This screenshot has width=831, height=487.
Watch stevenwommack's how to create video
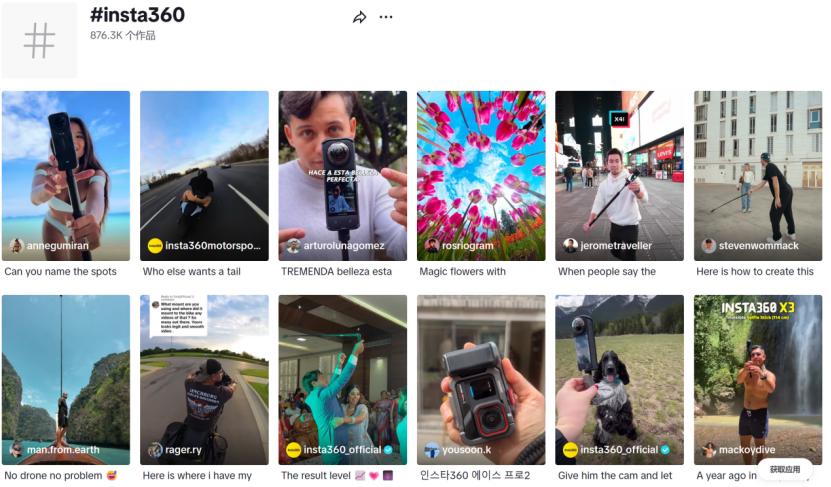(758, 175)
